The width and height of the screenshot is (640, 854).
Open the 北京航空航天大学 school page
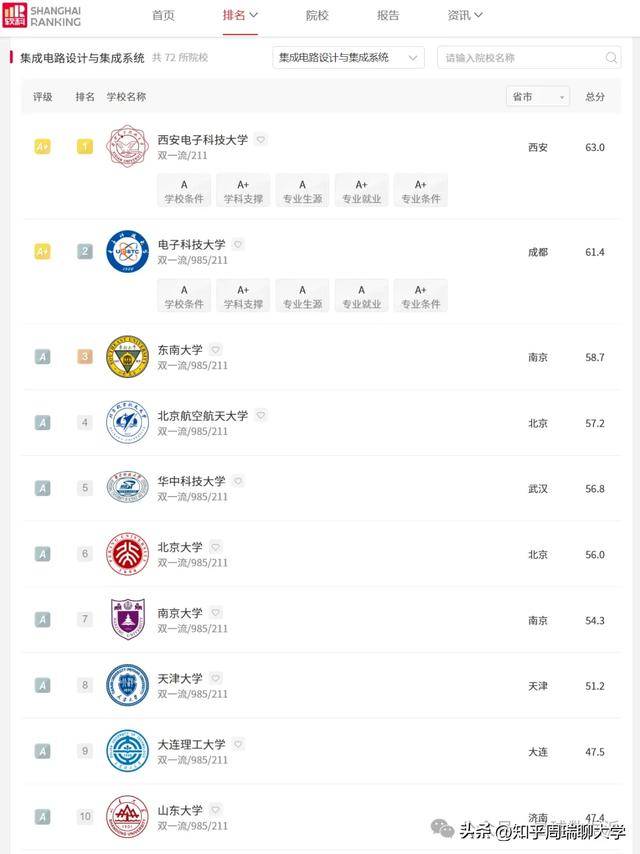pos(202,416)
